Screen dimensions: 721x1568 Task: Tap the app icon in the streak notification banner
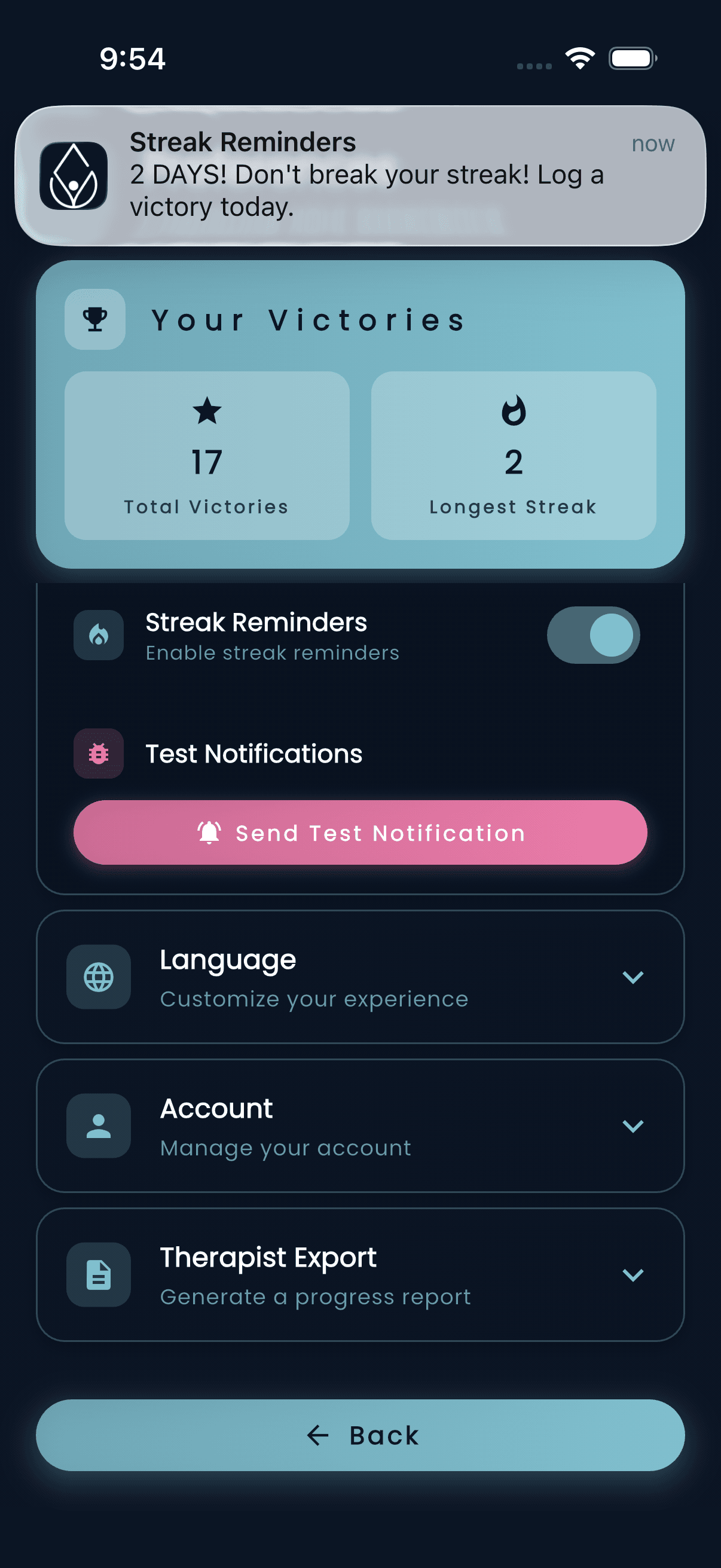tap(73, 176)
